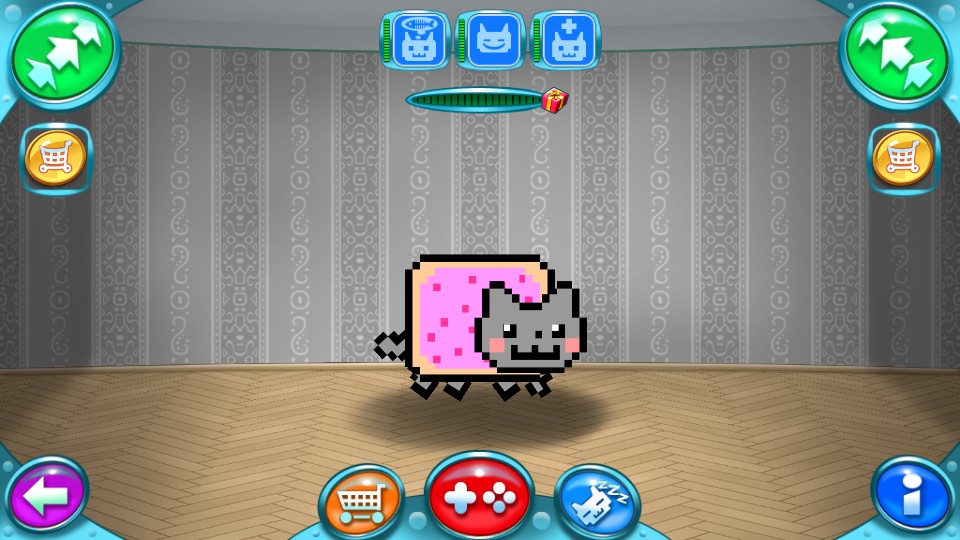Open the gift box reward
This screenshot has height=540, width=960.
554,100
